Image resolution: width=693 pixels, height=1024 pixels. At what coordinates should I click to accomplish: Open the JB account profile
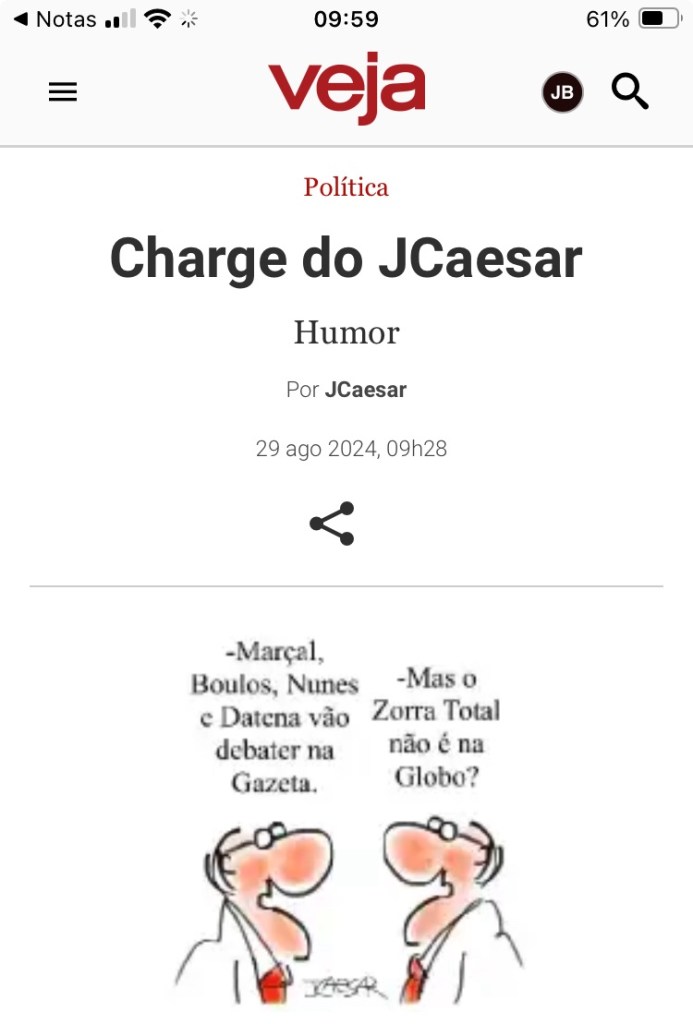562,93
